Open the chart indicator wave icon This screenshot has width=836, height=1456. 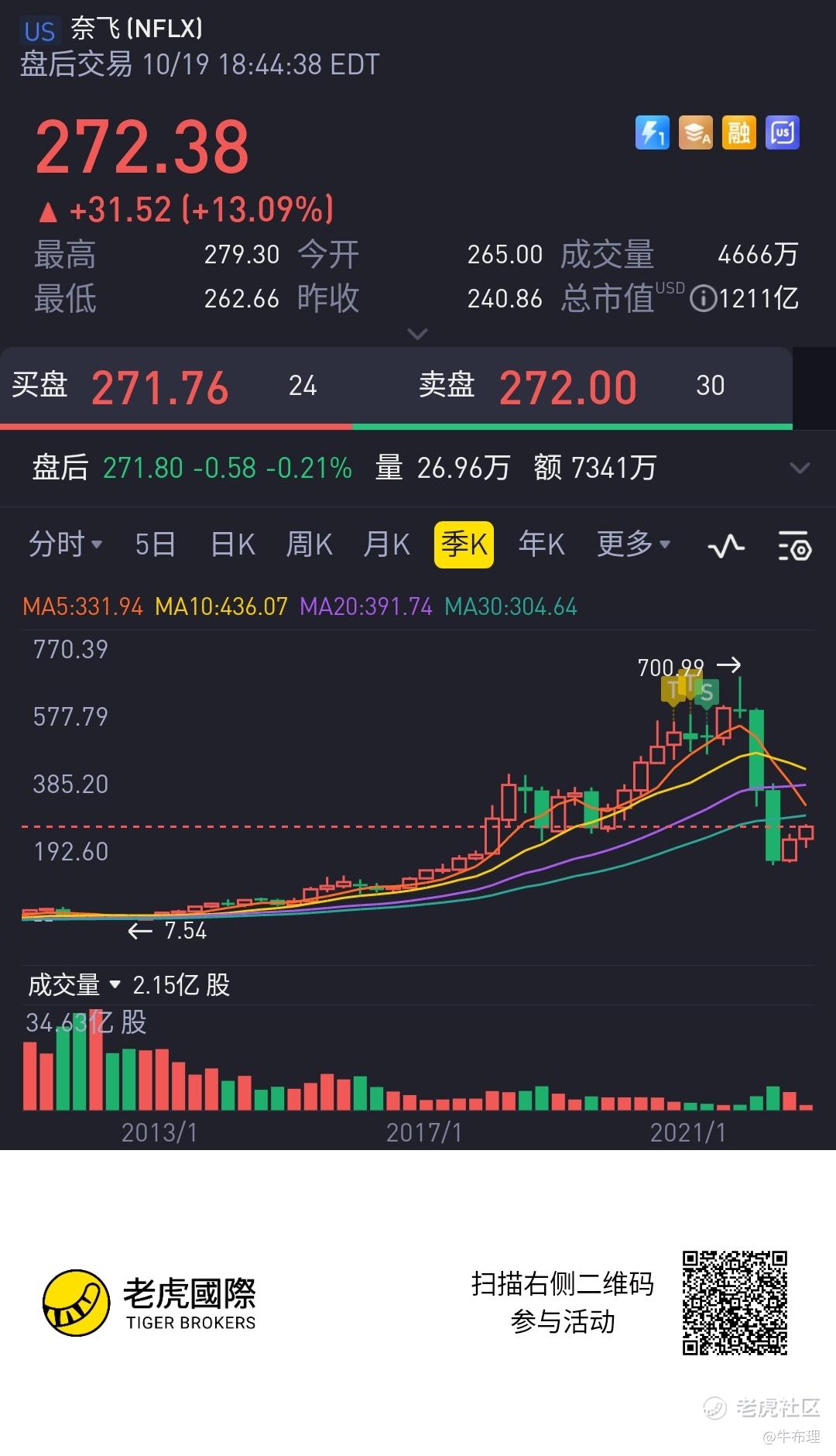[726, 547]
